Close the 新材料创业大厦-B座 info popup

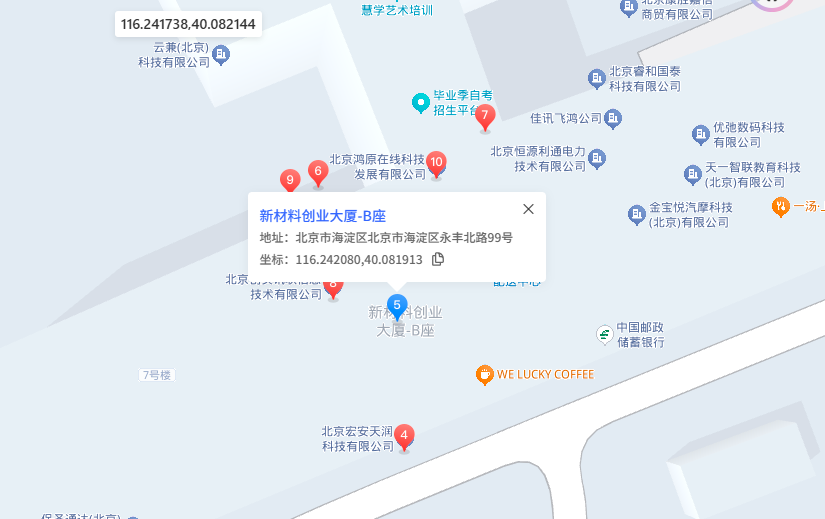click(x=528, y=209)
